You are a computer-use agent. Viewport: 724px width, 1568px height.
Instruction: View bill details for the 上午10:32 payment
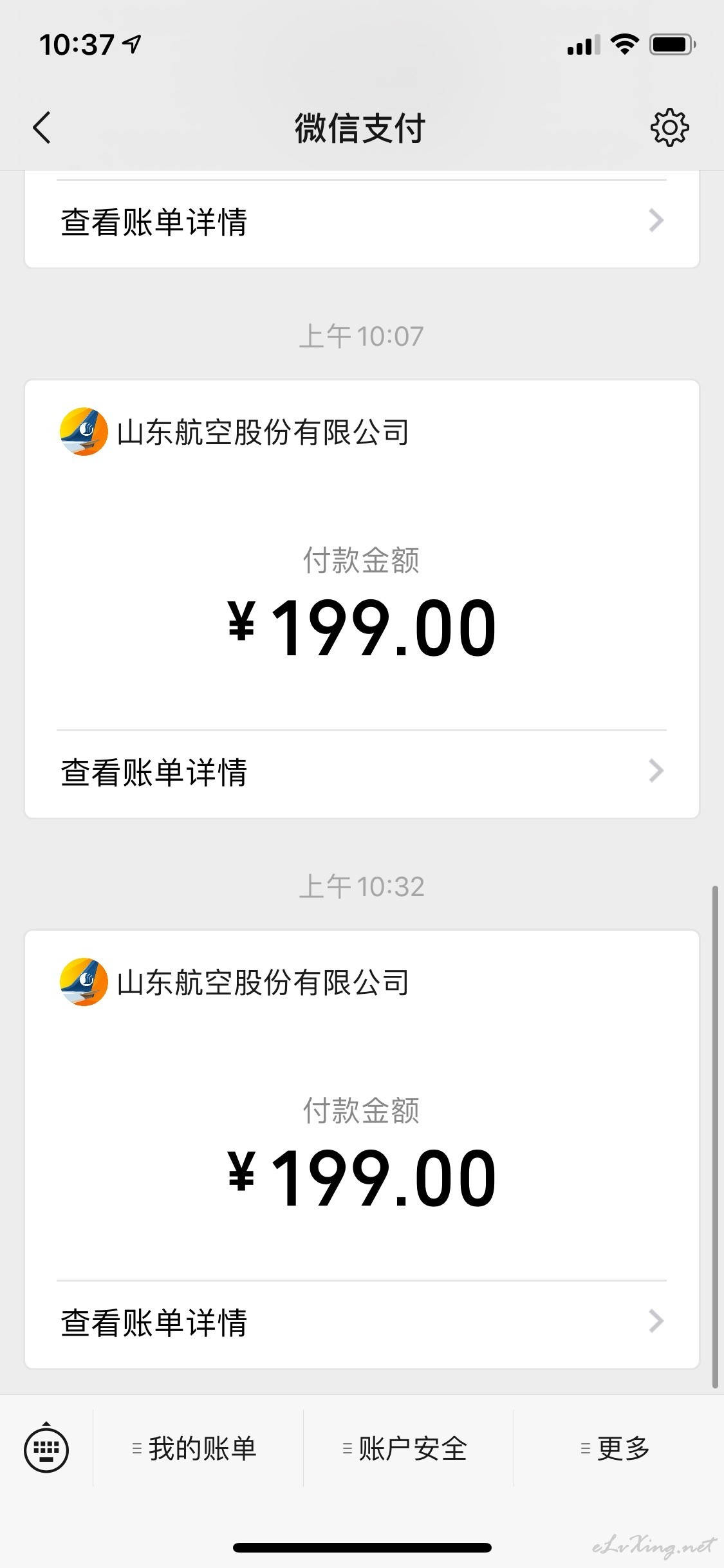tap(362, 1322)
